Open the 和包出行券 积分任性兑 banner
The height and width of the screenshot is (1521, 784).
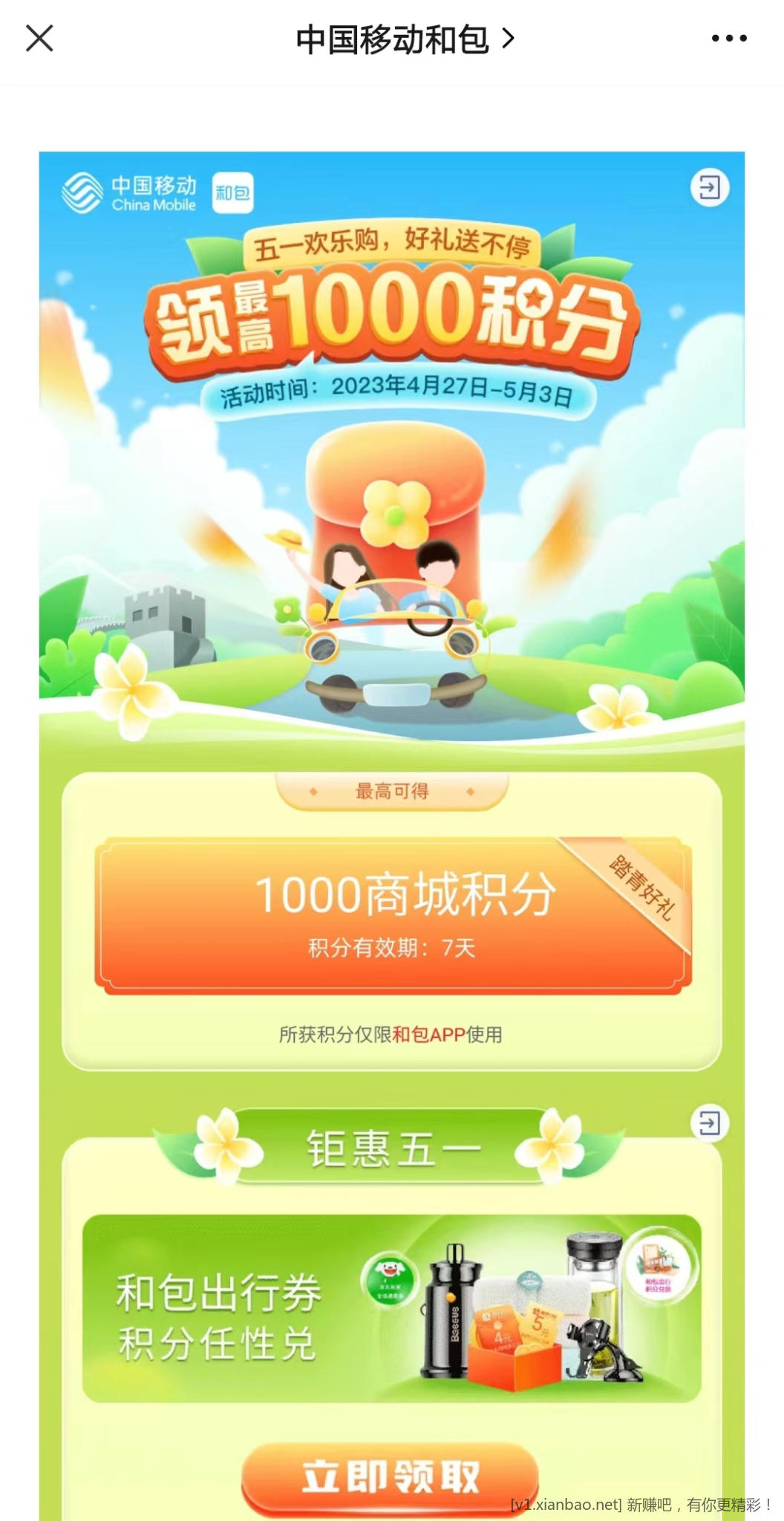[391, 1309]
